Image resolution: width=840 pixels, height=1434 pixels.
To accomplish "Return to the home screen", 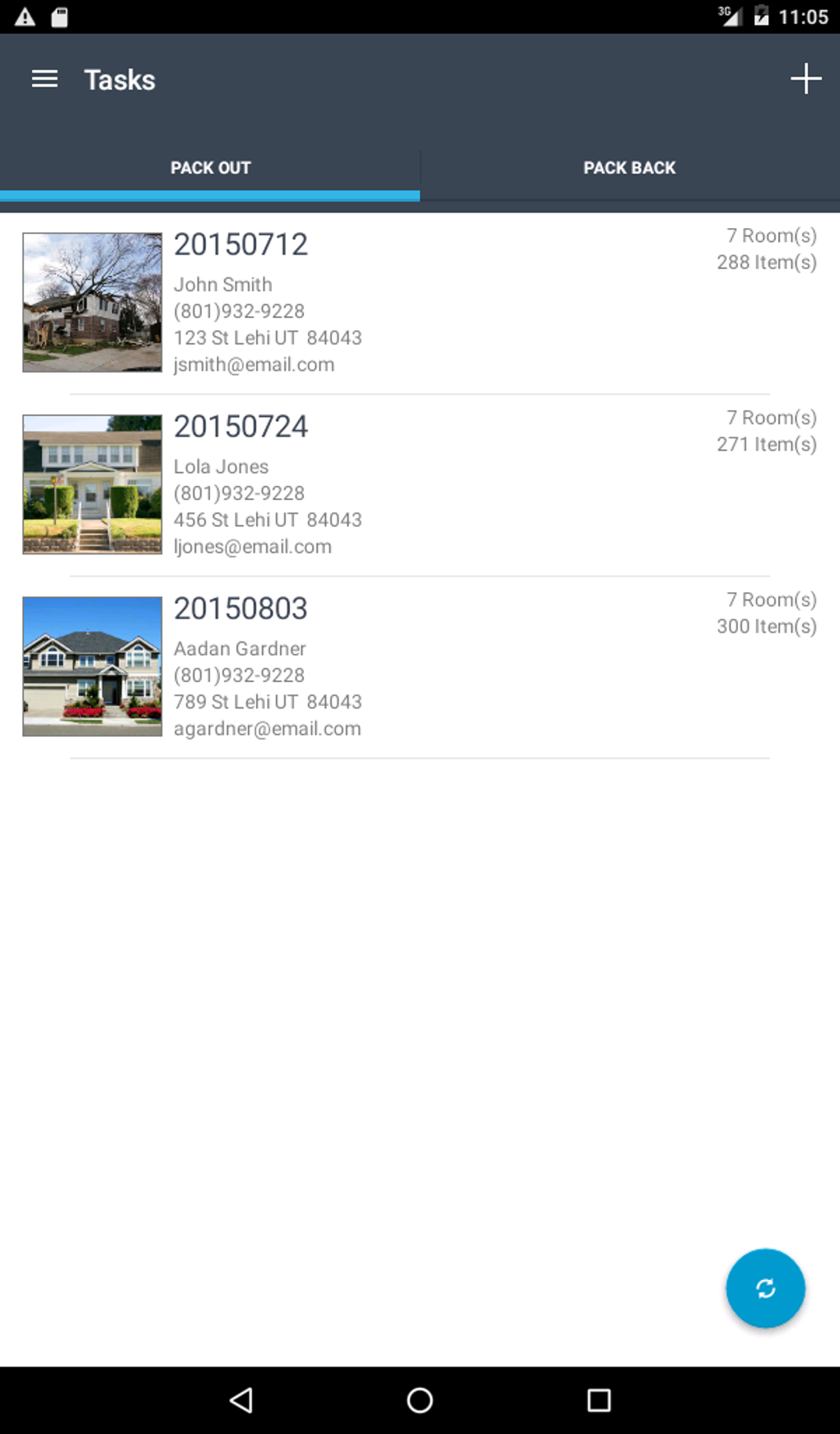I will [420, 1400].
